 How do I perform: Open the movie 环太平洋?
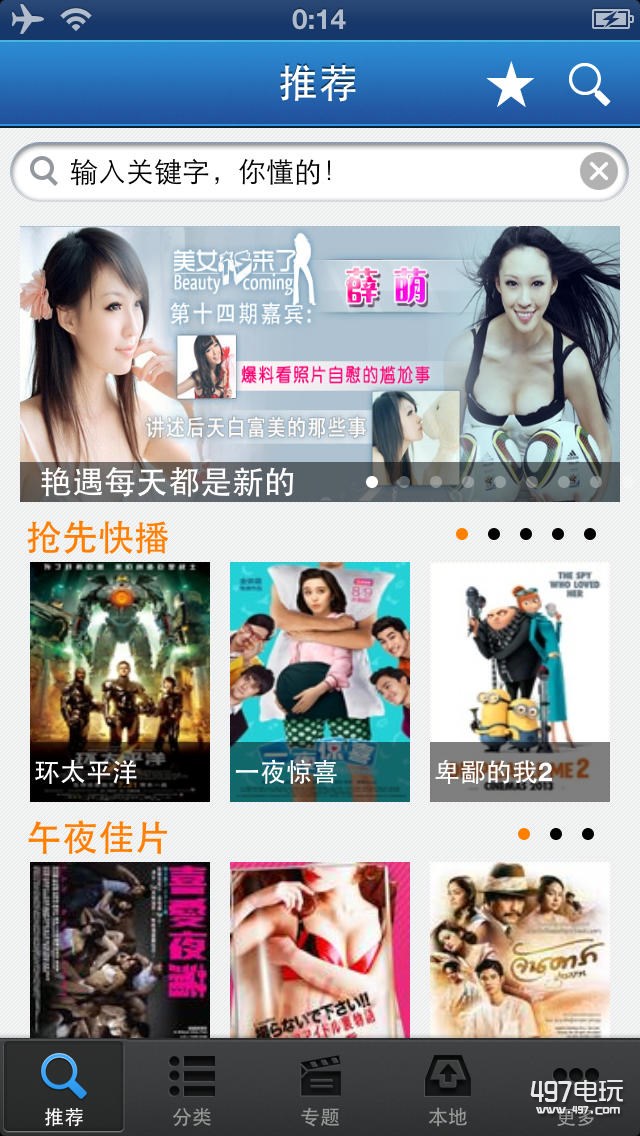pyautogui.click(x=120, y=682)
